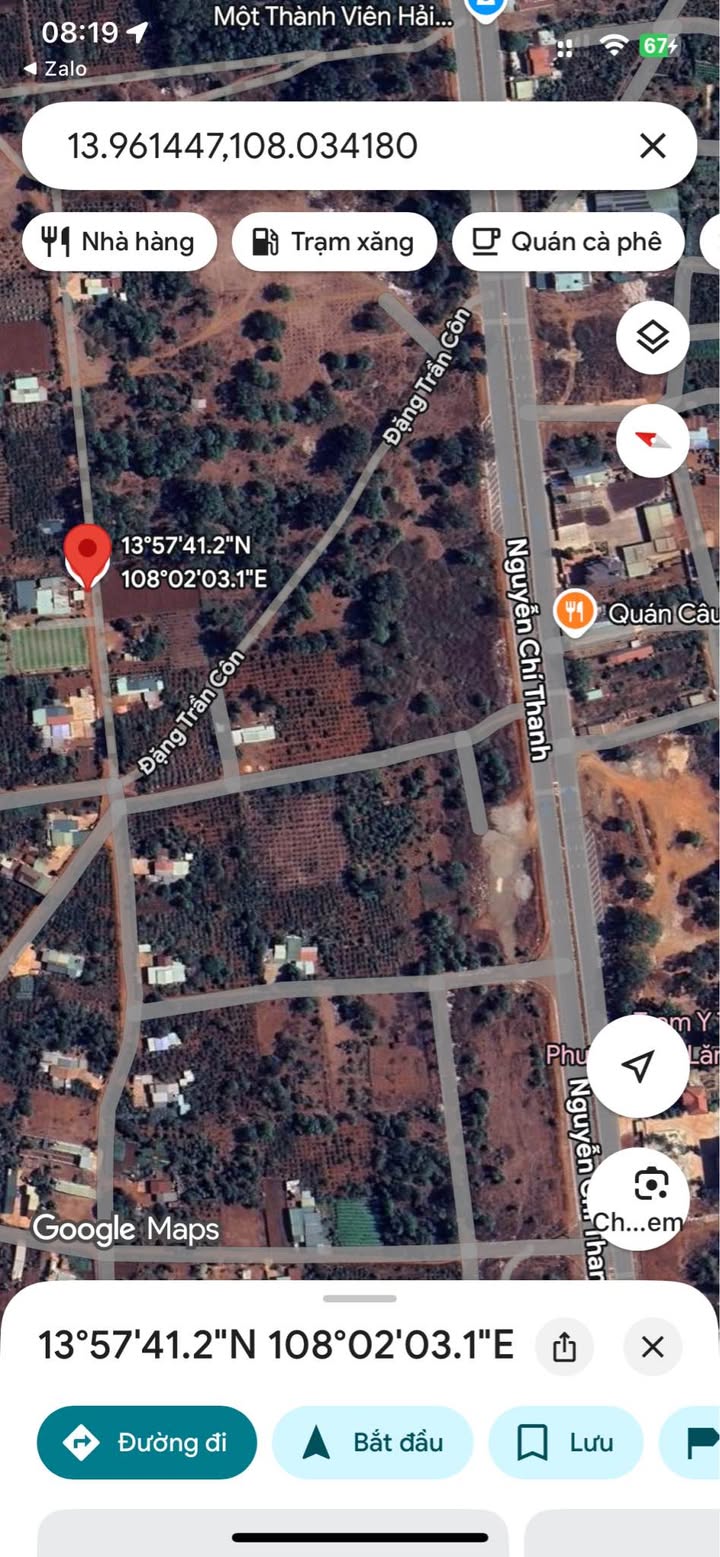Filter by Trạm xăng
Image resolution: width=720 pixels, height=1557 pixels.
pos(334,242)
